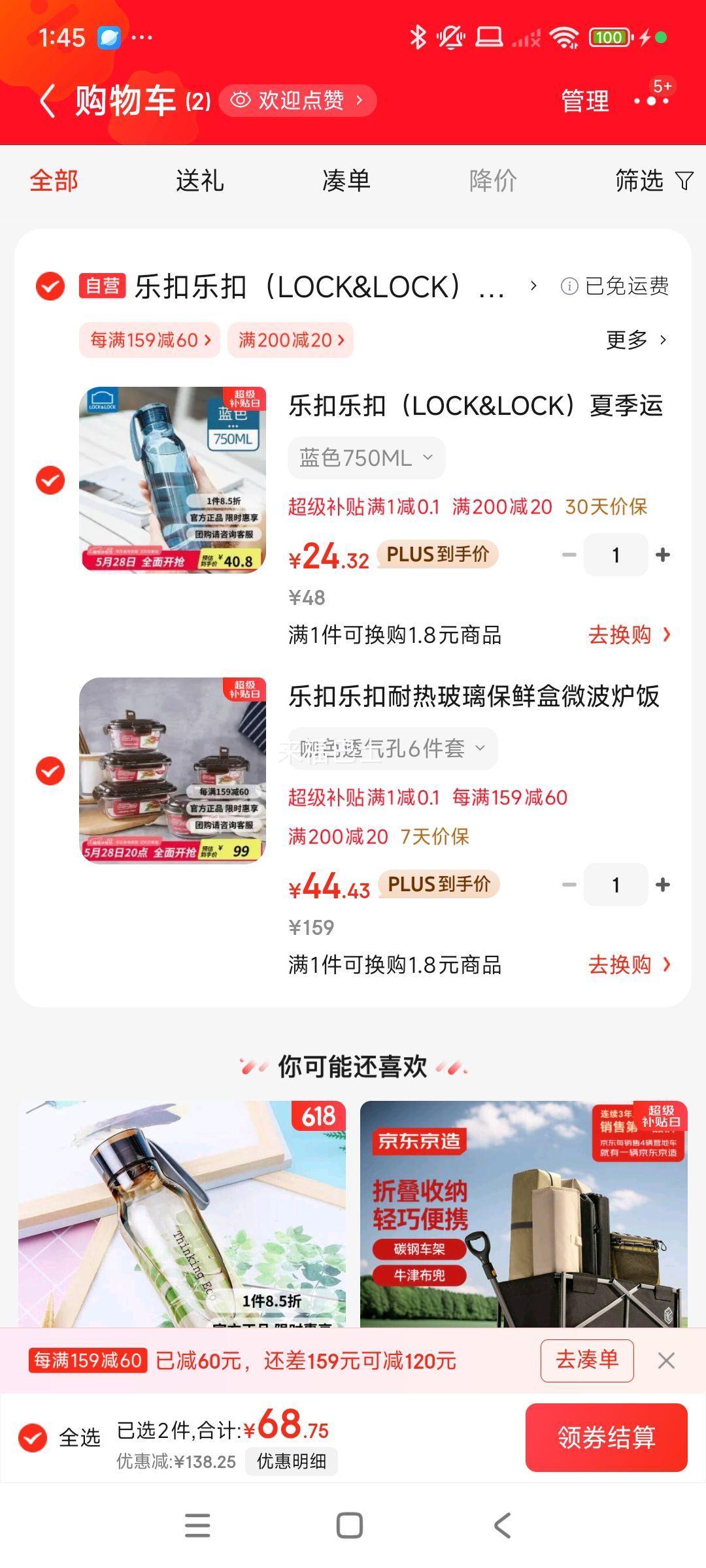Open the 自营 store page via store name

[x=314, y=287]
